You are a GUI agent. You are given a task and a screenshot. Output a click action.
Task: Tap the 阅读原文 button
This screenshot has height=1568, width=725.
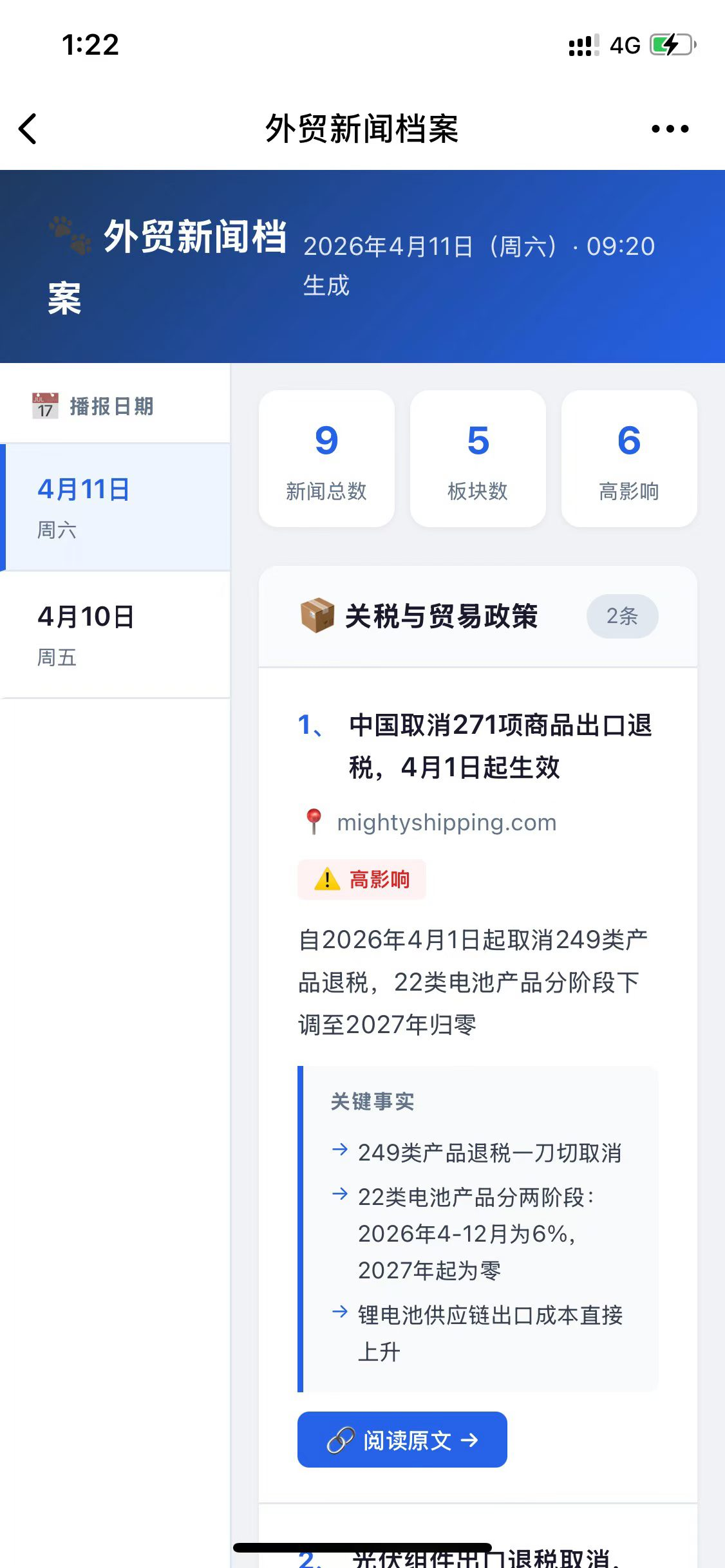[402, 1440]
